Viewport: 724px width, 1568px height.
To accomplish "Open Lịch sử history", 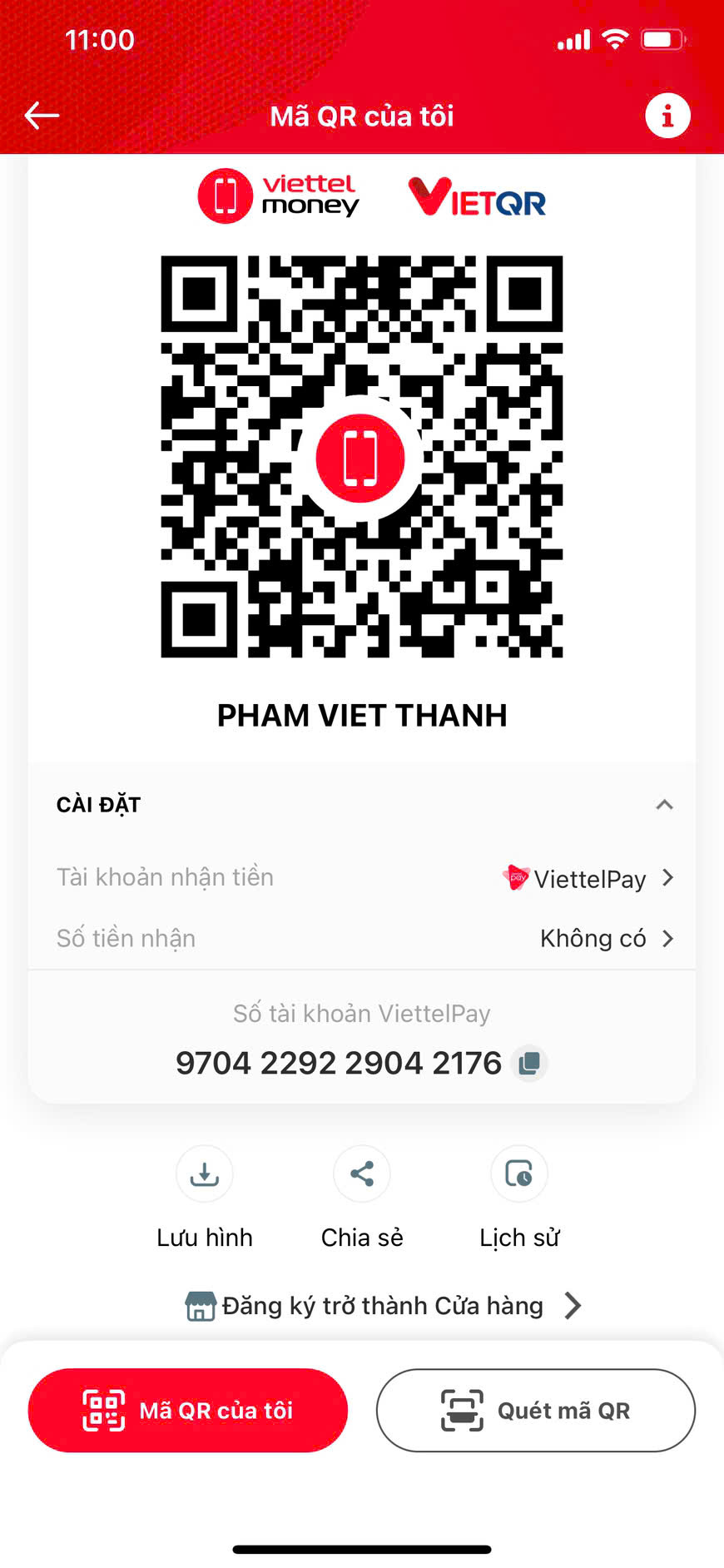I will click(x=519, y=1198).
